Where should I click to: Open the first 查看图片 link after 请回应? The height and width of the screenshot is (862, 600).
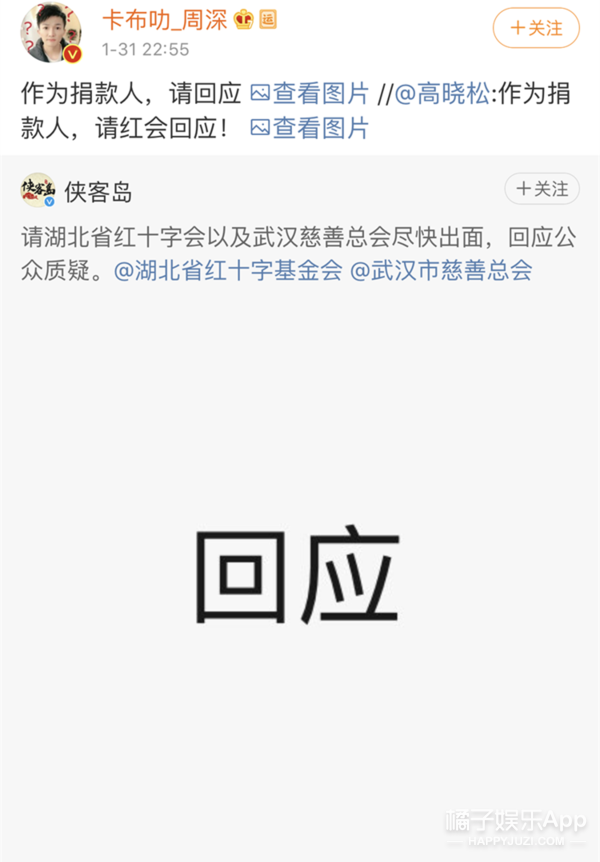pos(308,94)
